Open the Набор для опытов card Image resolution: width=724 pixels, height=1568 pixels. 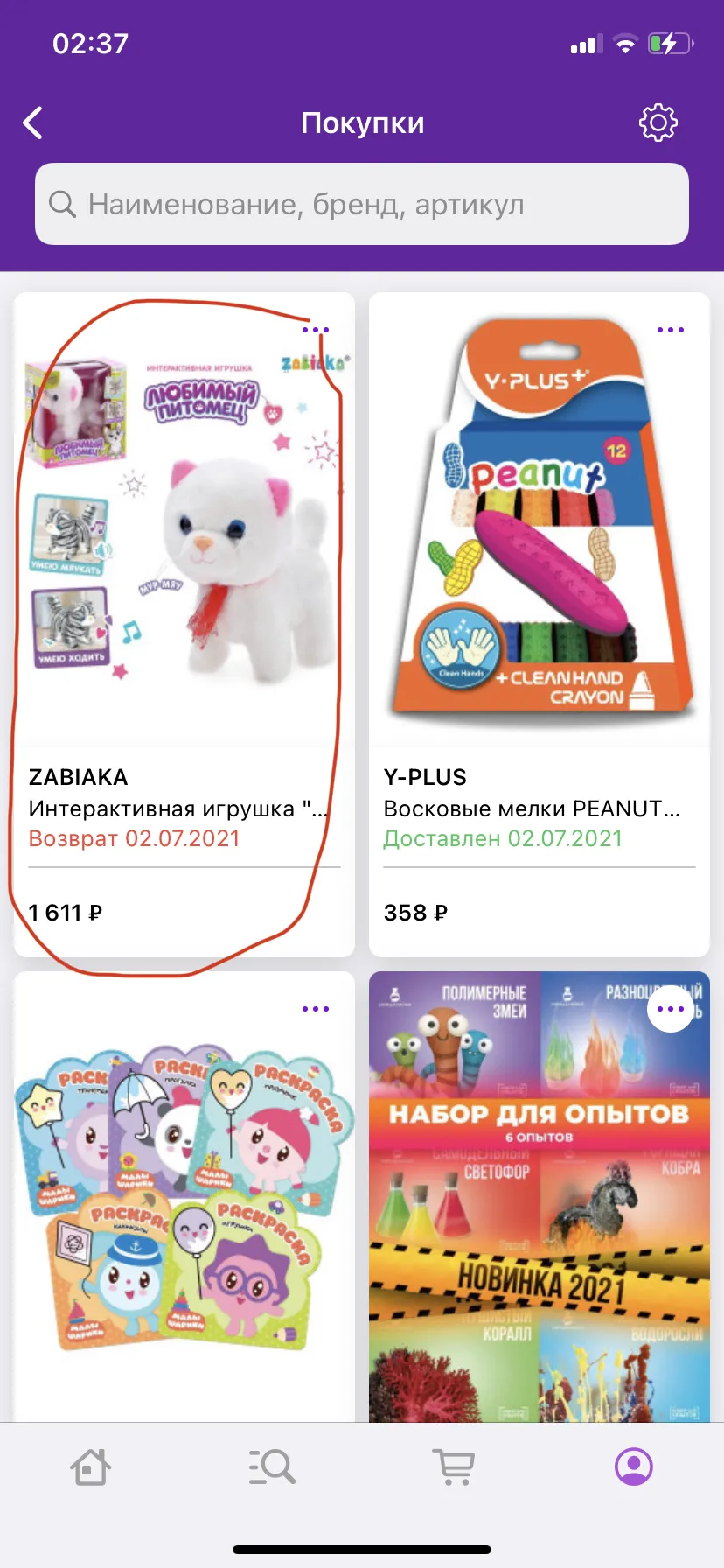(x=540, y=1197)
